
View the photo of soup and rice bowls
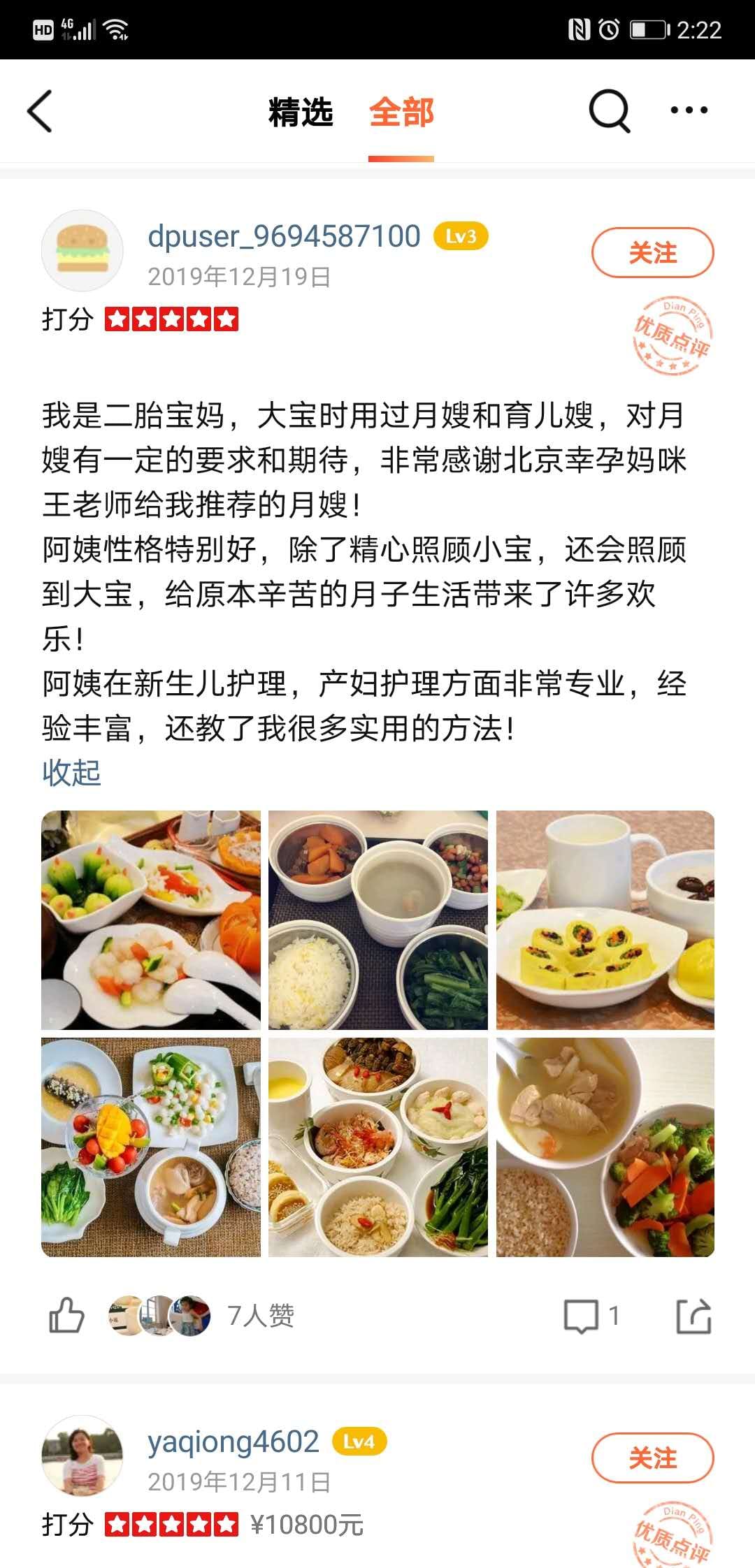pyautogui.click(x=378, y=920)
